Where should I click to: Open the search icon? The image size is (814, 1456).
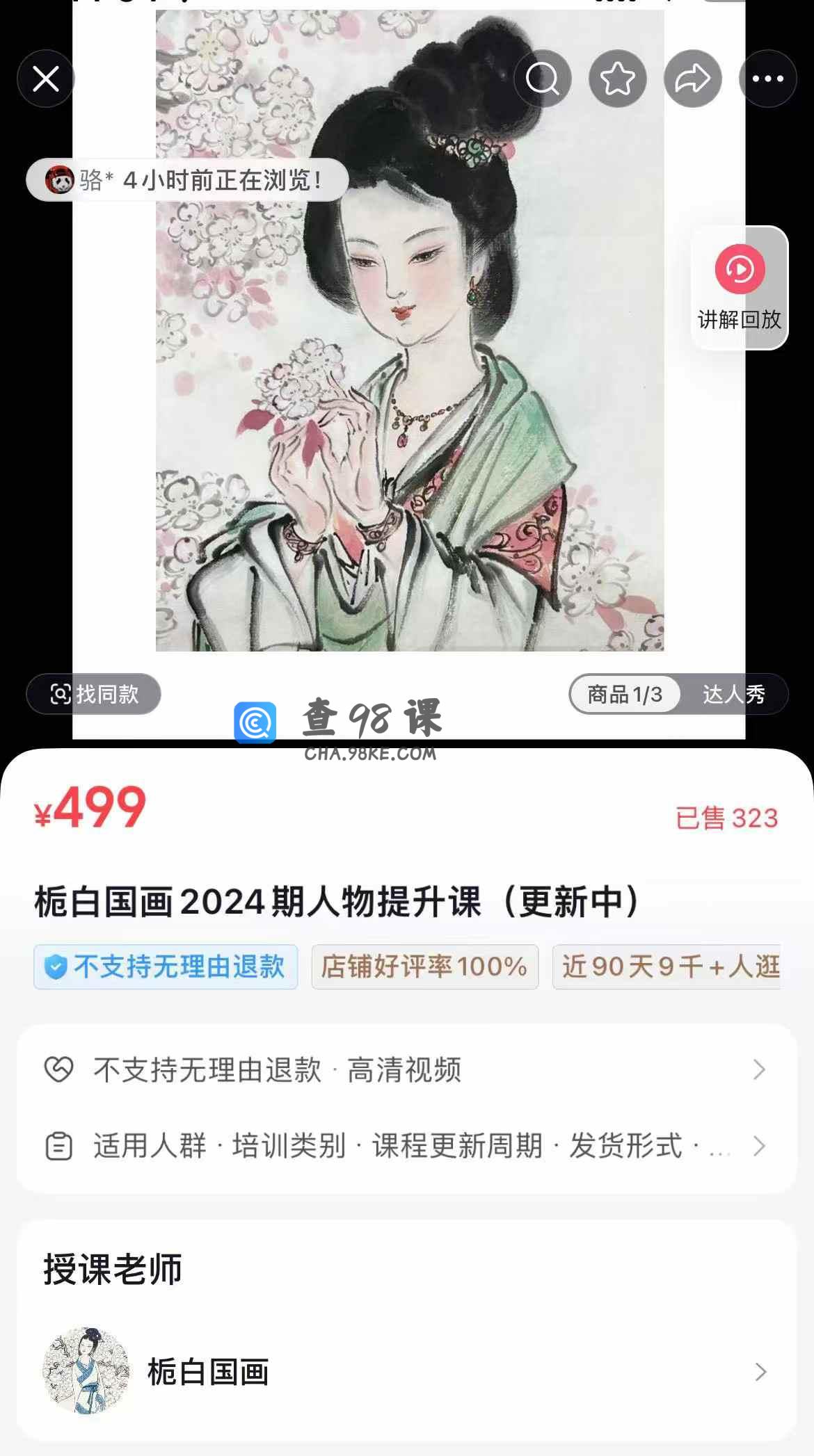pos(543,79)
